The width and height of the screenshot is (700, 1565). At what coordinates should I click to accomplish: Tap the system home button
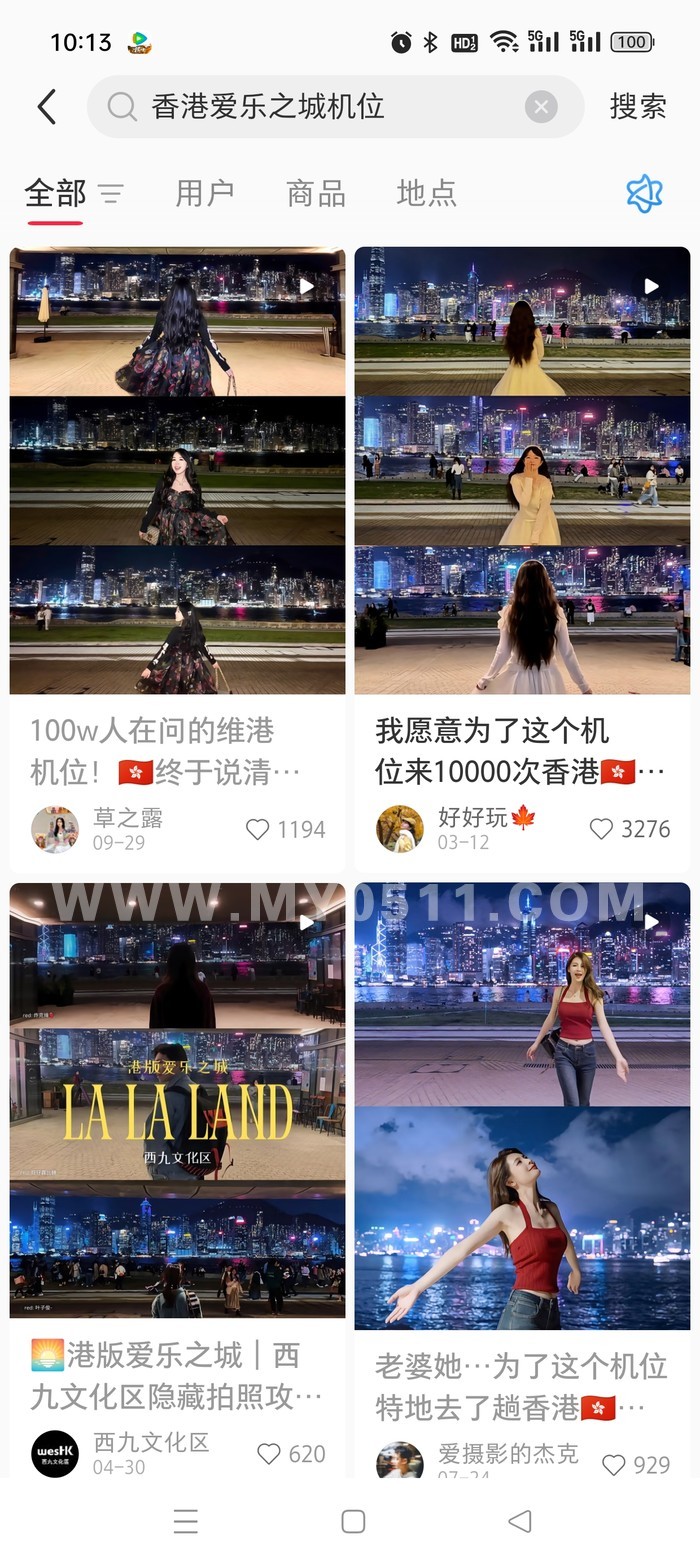click(353, 1521)
